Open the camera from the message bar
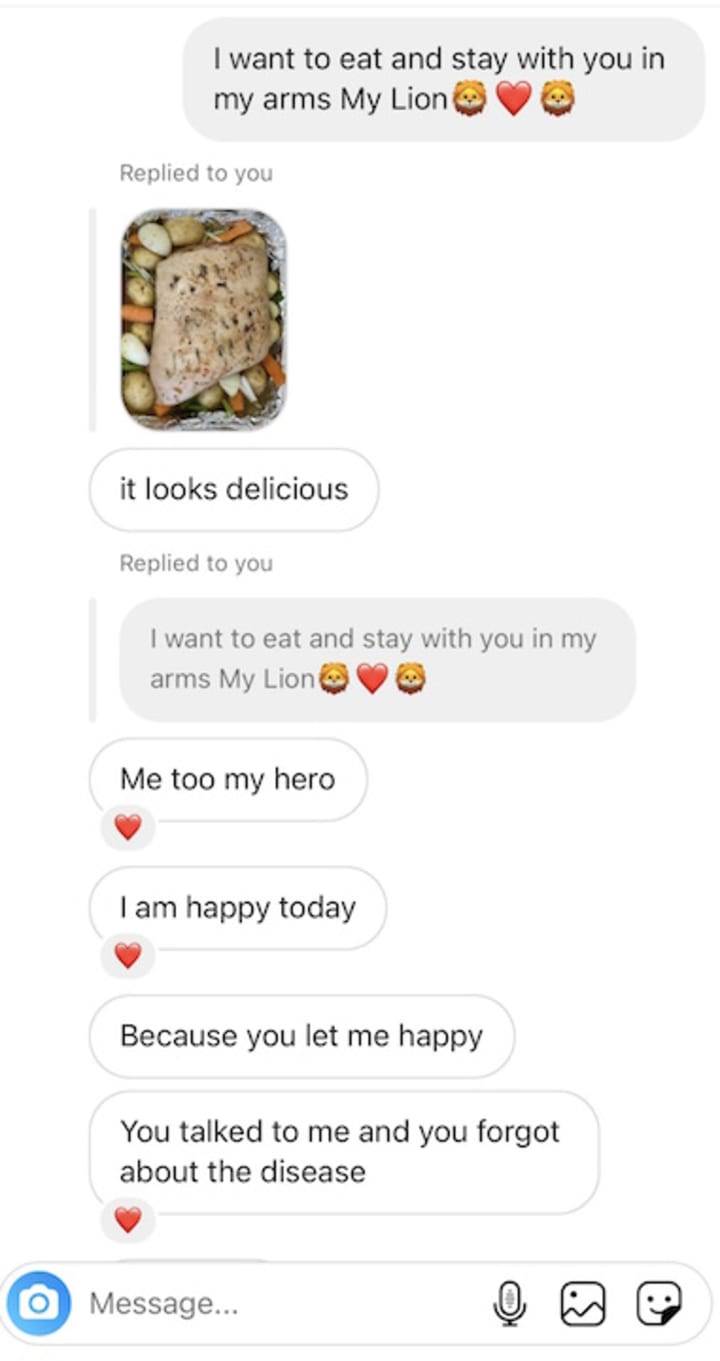Screen dimensions: 720x1361 [x=39, y=1303]
